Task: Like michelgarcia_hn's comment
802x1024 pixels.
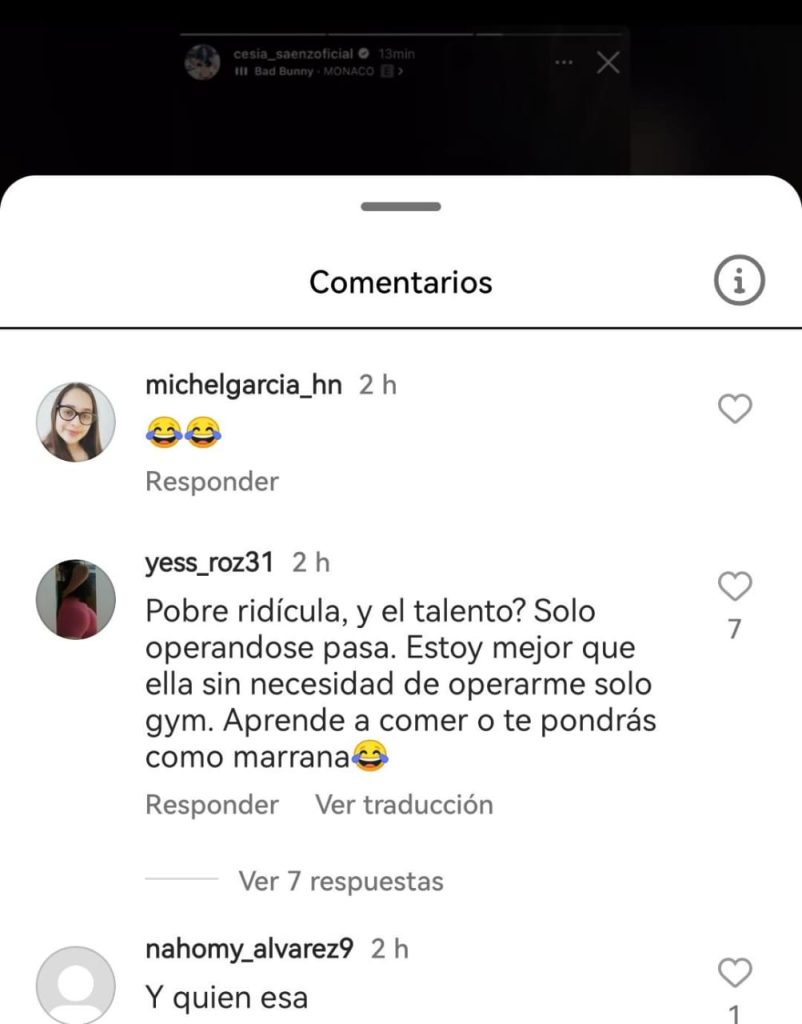Action: [x=736, y=408]
